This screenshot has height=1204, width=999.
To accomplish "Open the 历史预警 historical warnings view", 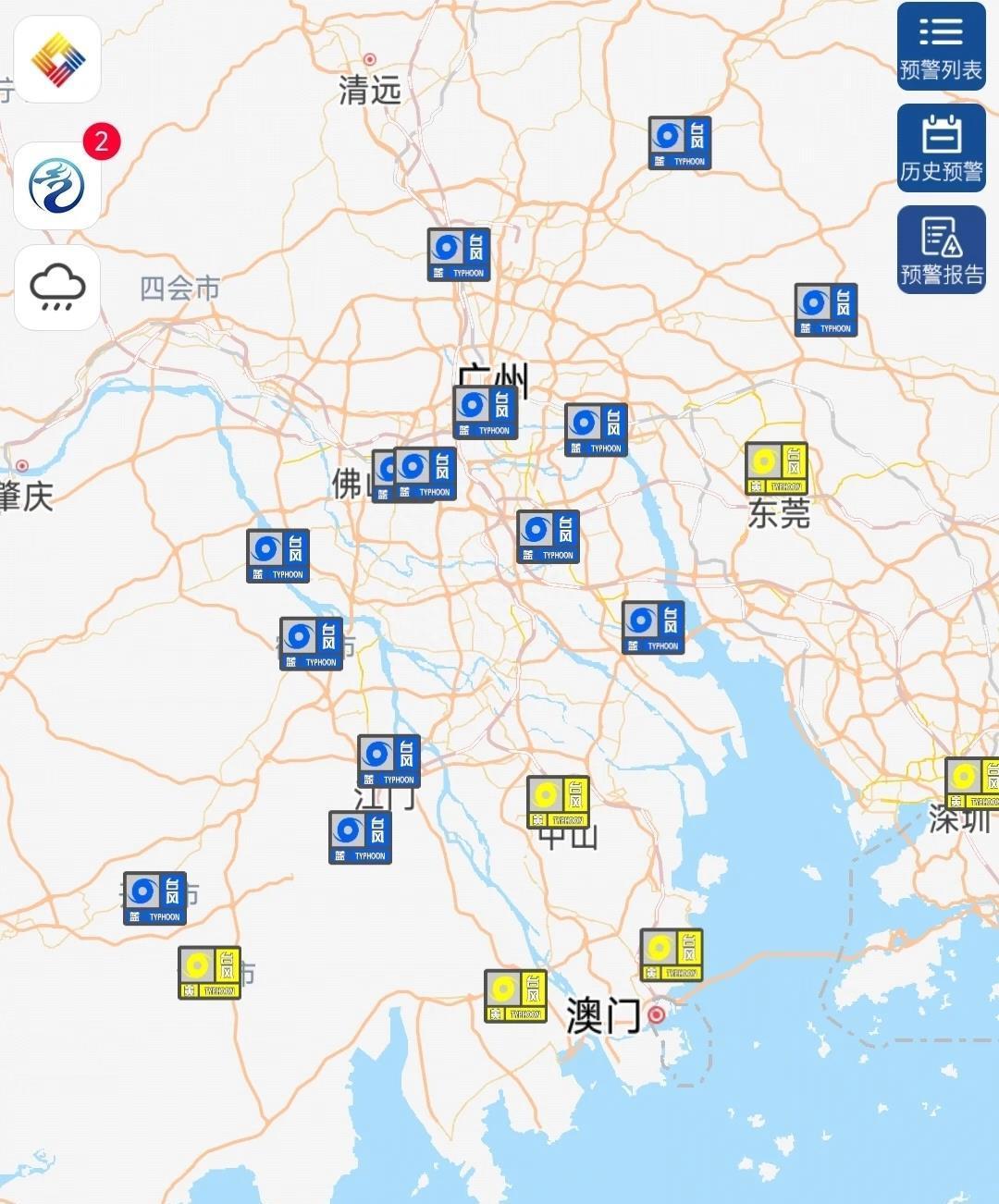I will (x=940, y=146).
